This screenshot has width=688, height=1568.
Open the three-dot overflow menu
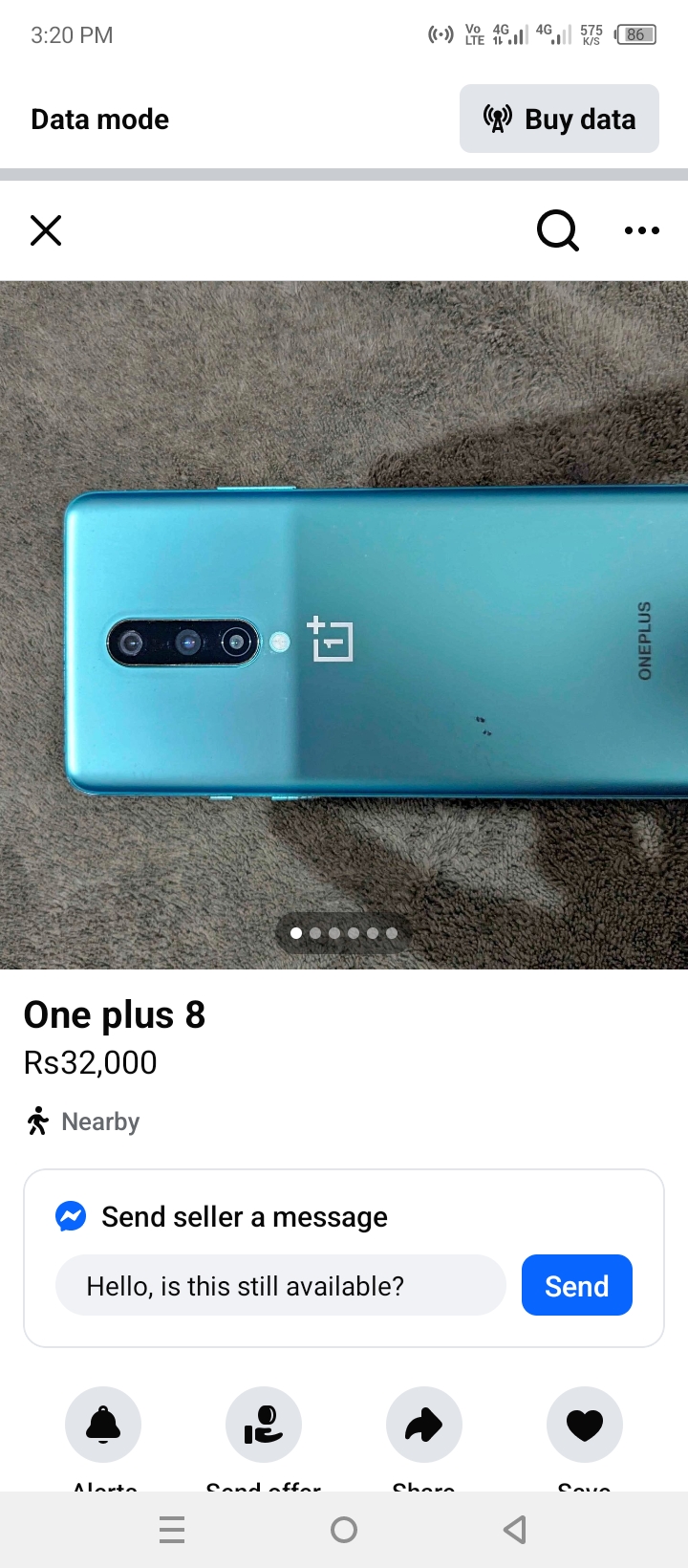point(642,230)
